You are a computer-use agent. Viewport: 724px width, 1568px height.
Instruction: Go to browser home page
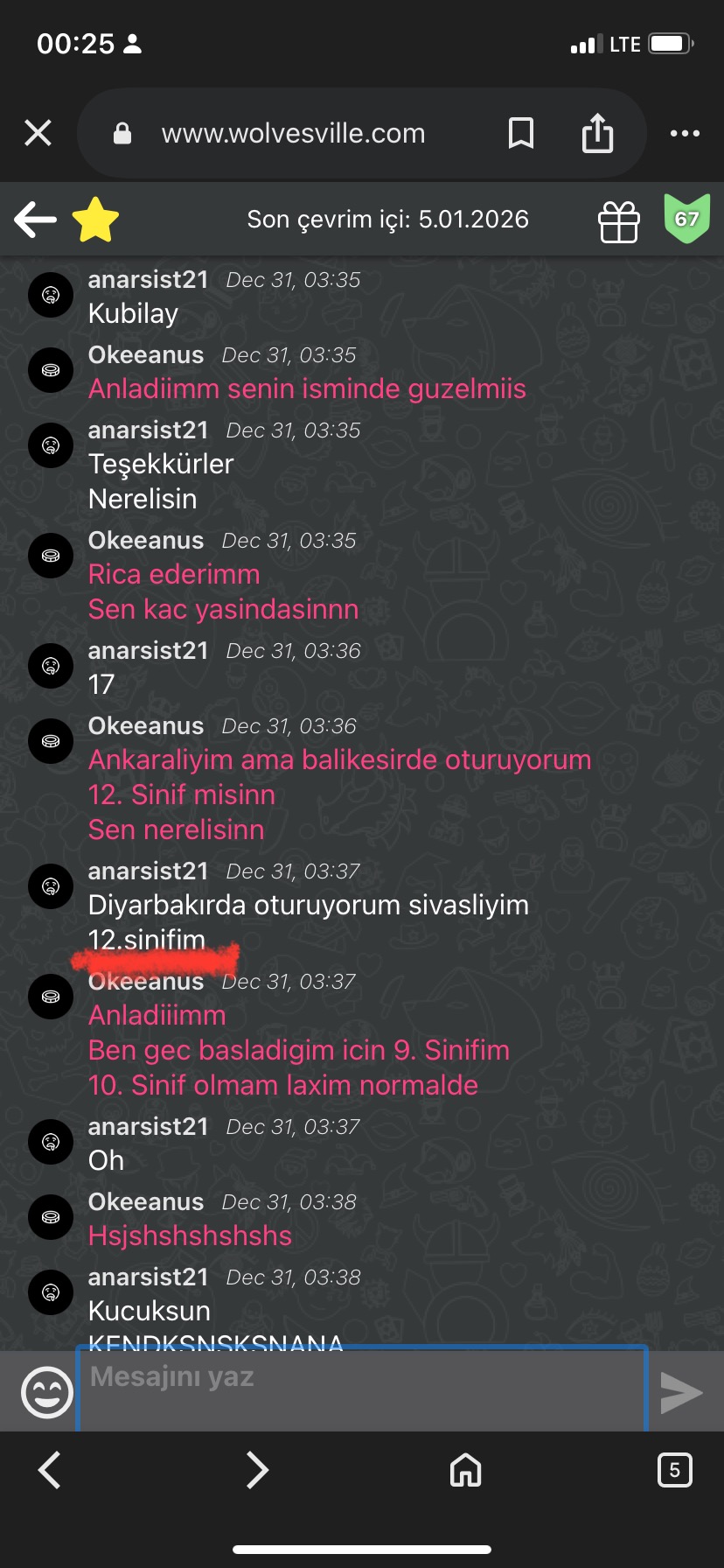(465, 1470)
